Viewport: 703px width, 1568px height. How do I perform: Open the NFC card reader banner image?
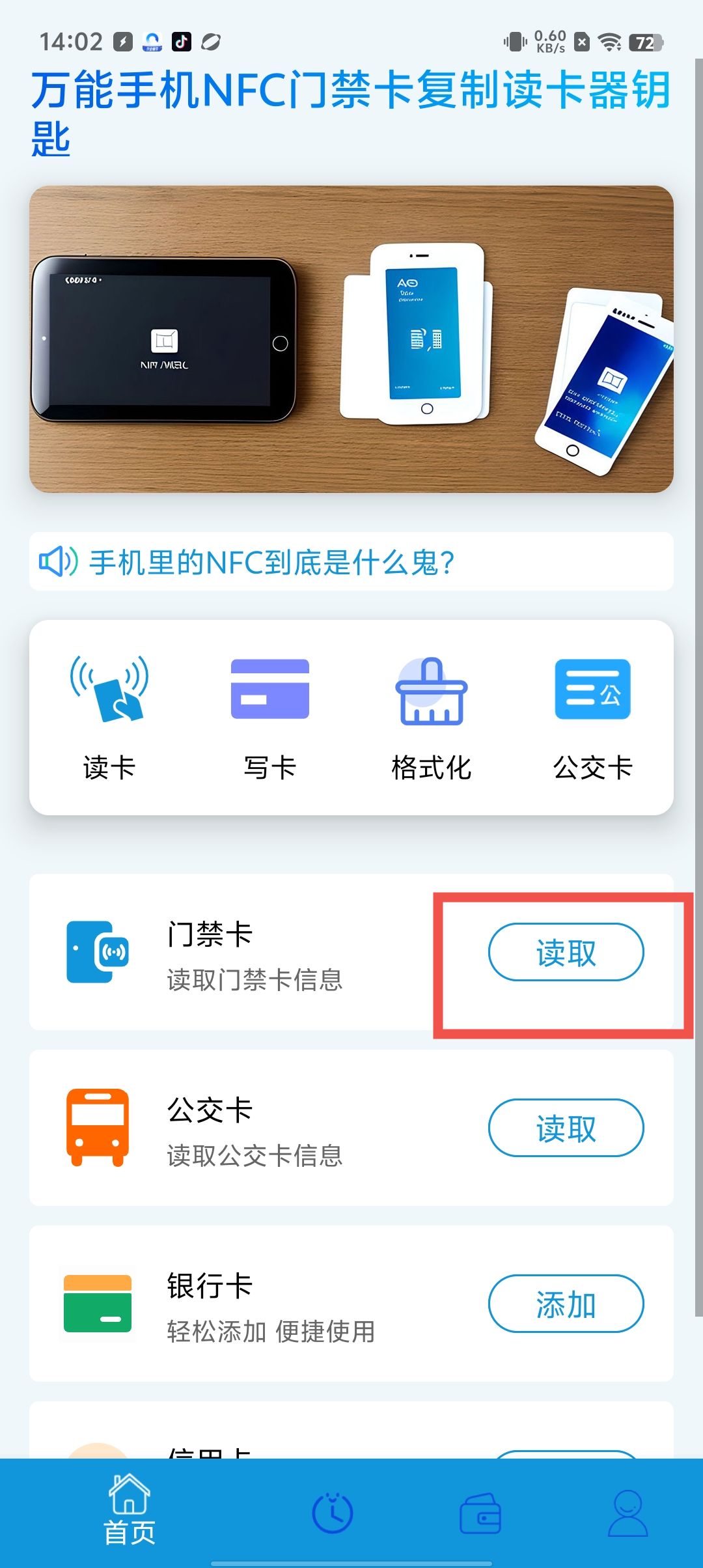tap(351, 339)
